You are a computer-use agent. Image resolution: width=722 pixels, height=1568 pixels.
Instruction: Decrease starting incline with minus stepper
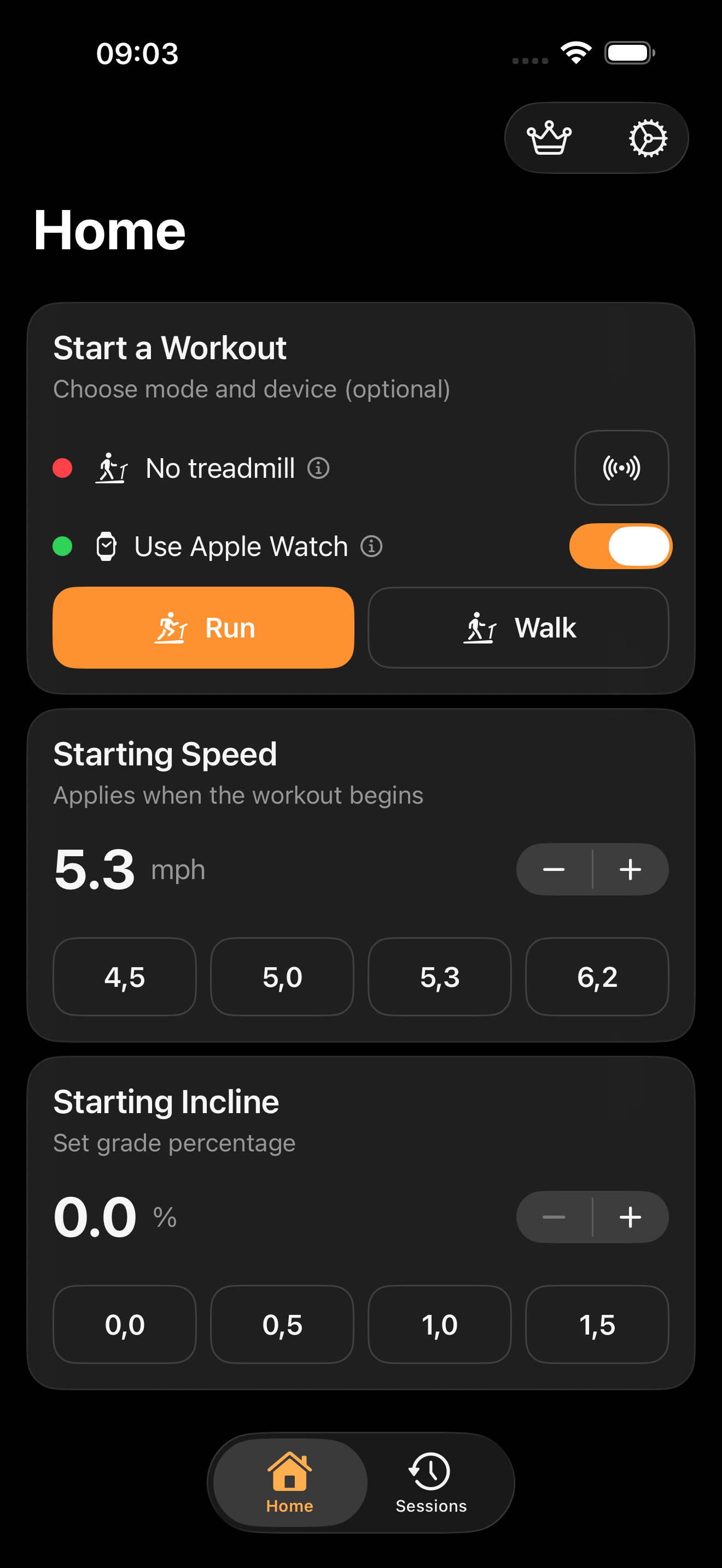pos(554,1217)
